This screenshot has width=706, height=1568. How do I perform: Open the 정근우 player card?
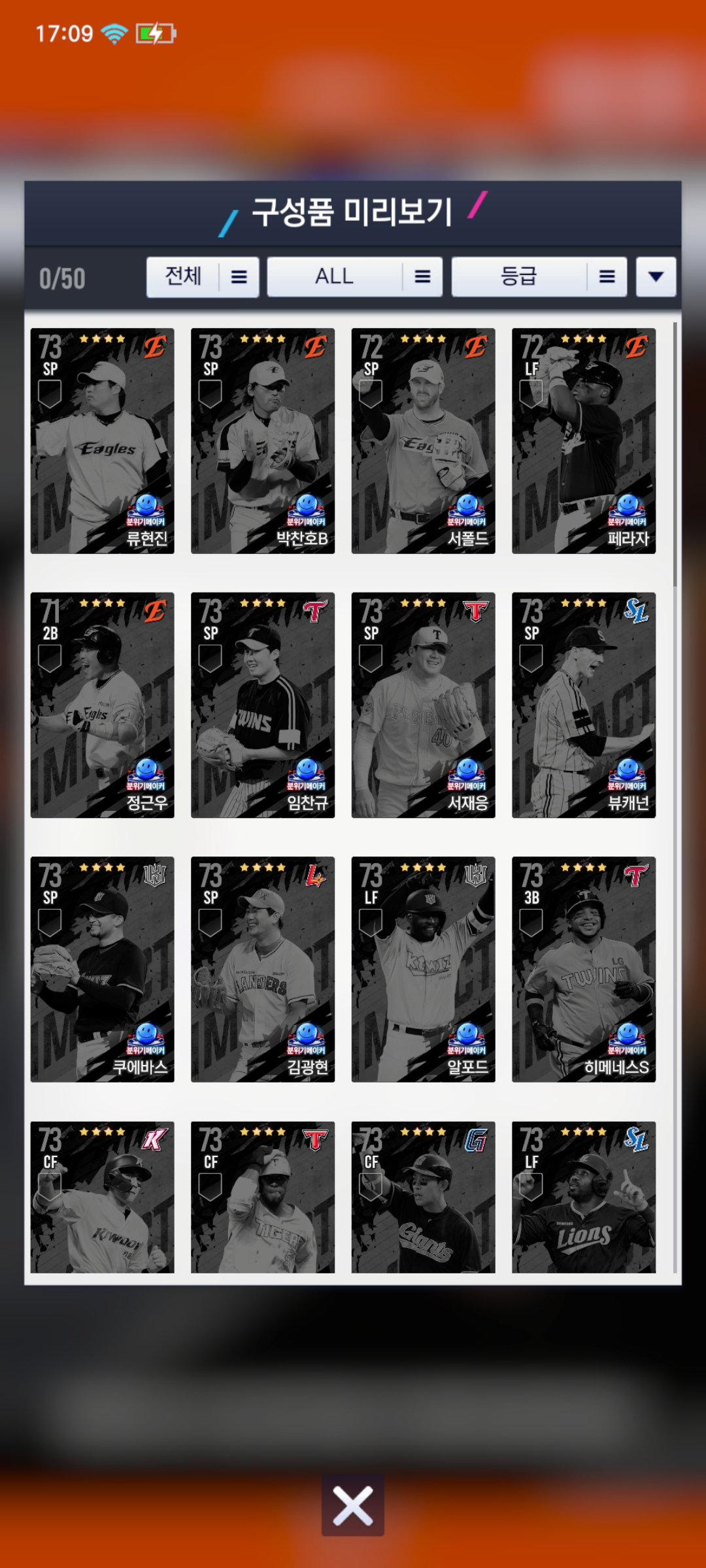[103, 705]
